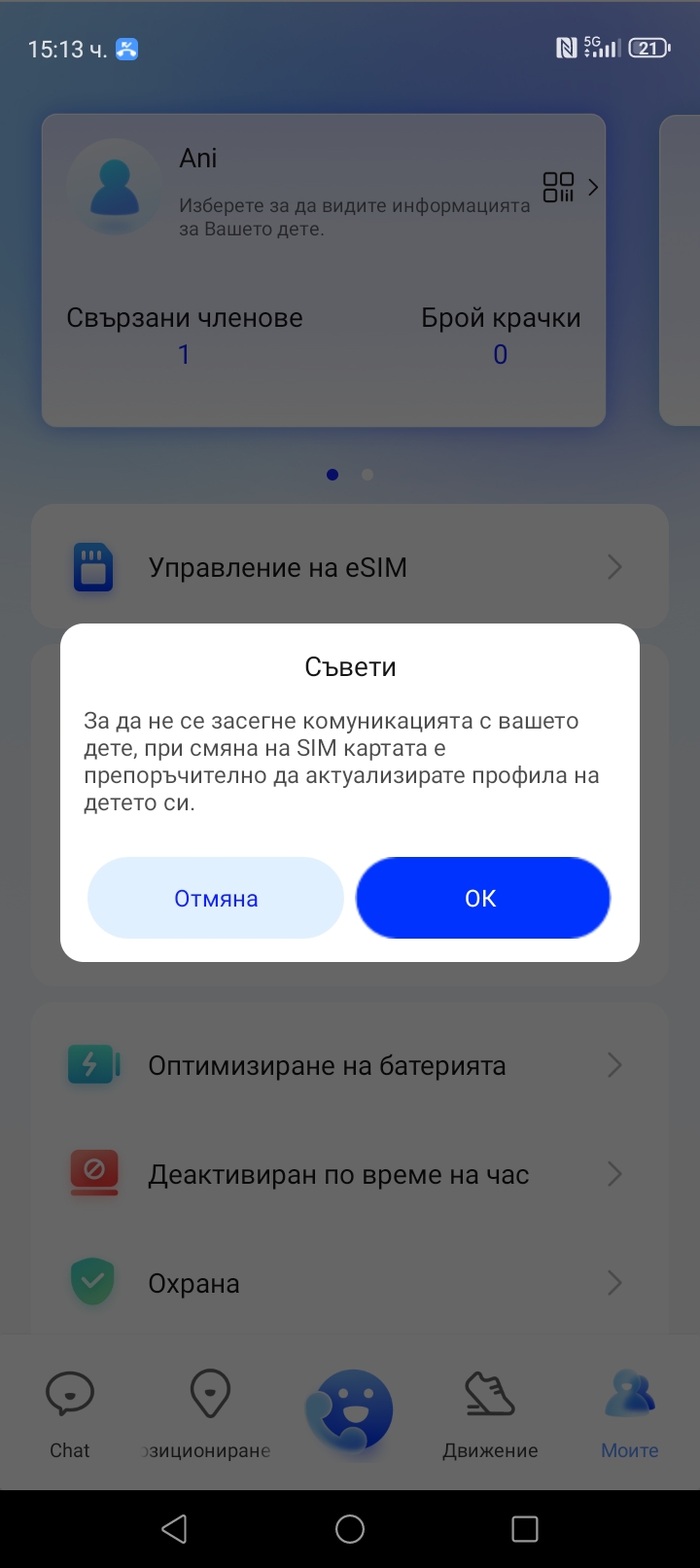Open Оптимизиране на батерията row

point(350,1066)
